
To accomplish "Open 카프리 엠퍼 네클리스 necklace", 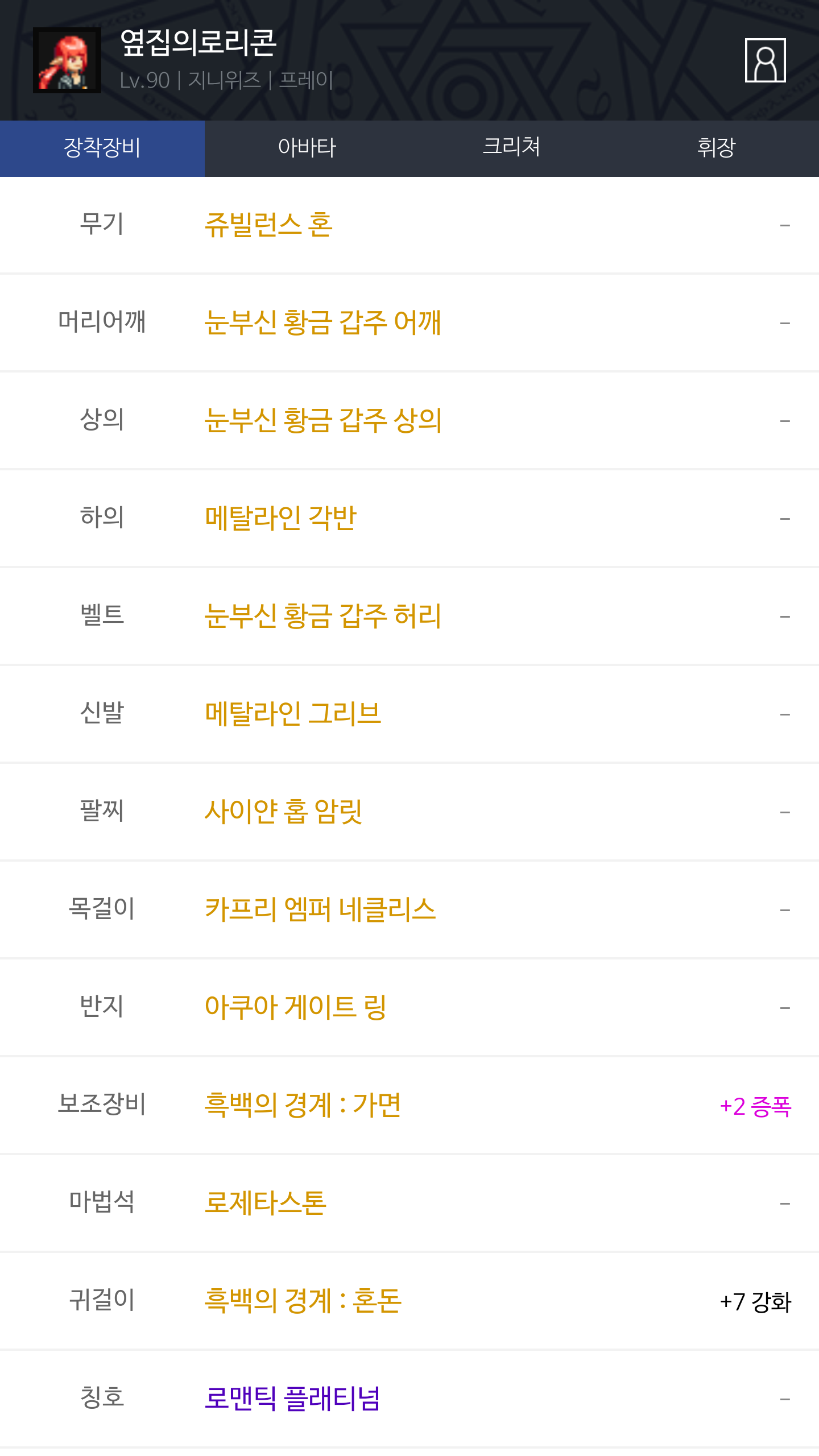I will [320, 910].
